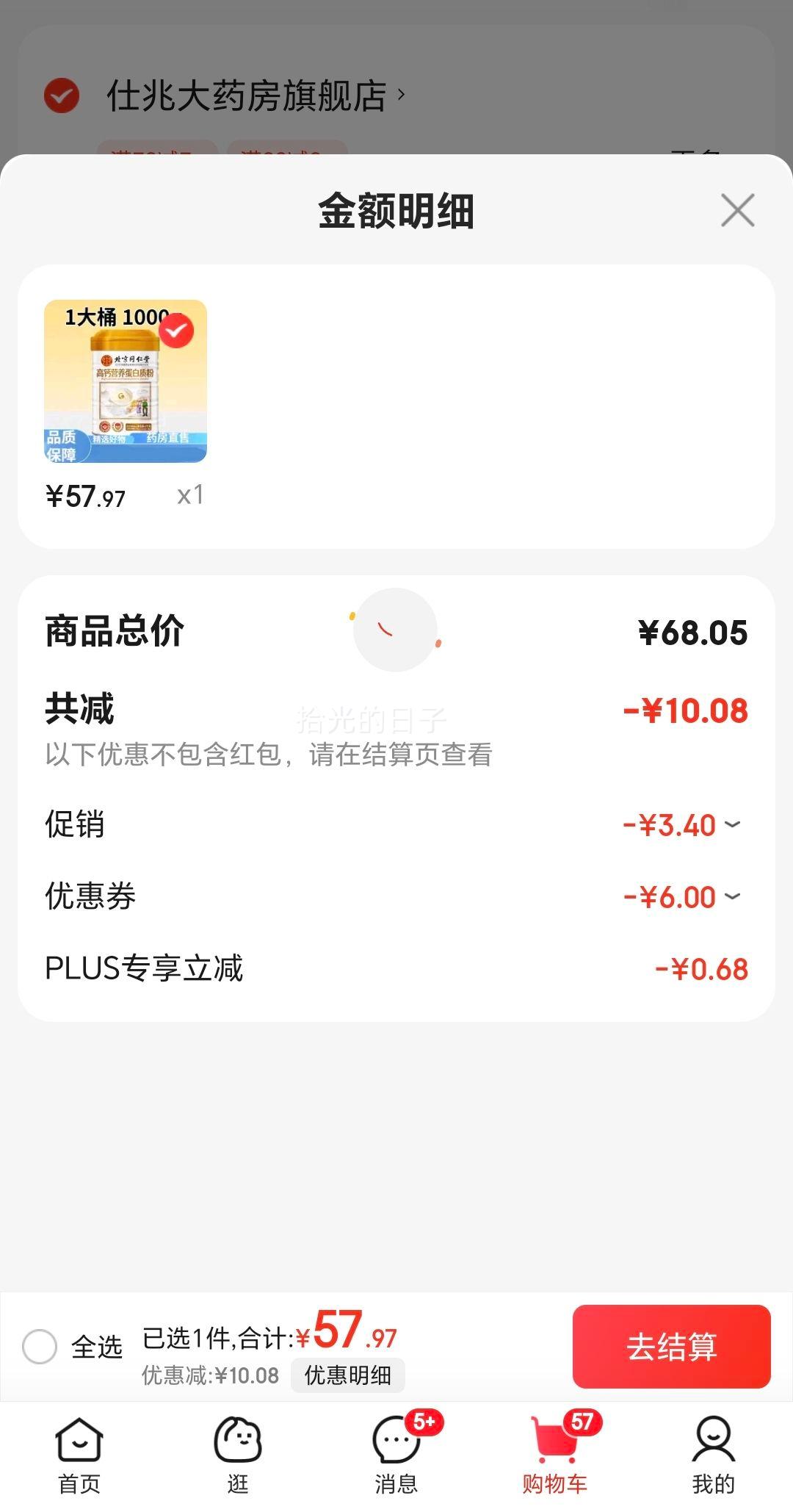Image resolution: width=793 pixels, height=1512 pixels.
Task: Tap the 优惠明细 button
Action: (x=347, y=1375)
